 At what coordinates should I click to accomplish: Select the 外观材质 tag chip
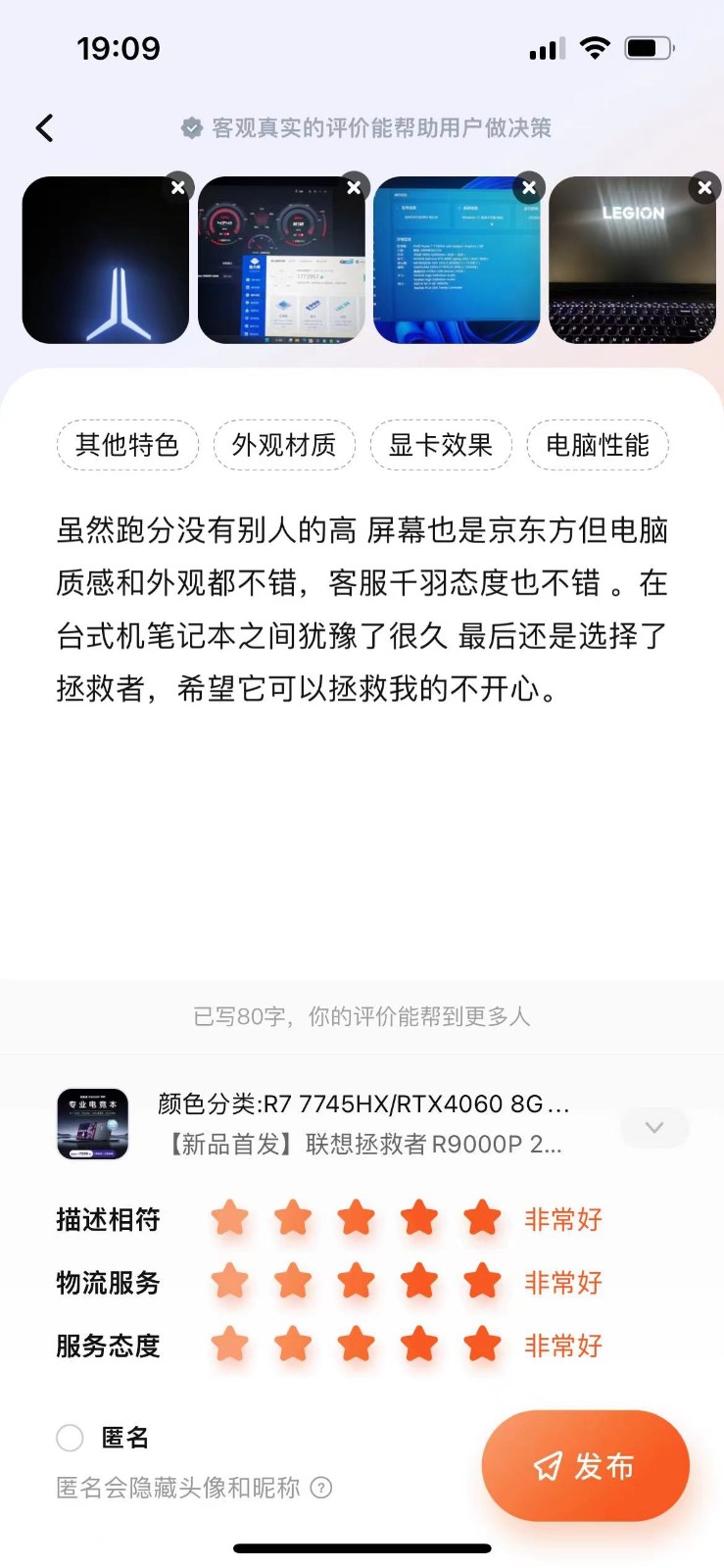284,445
